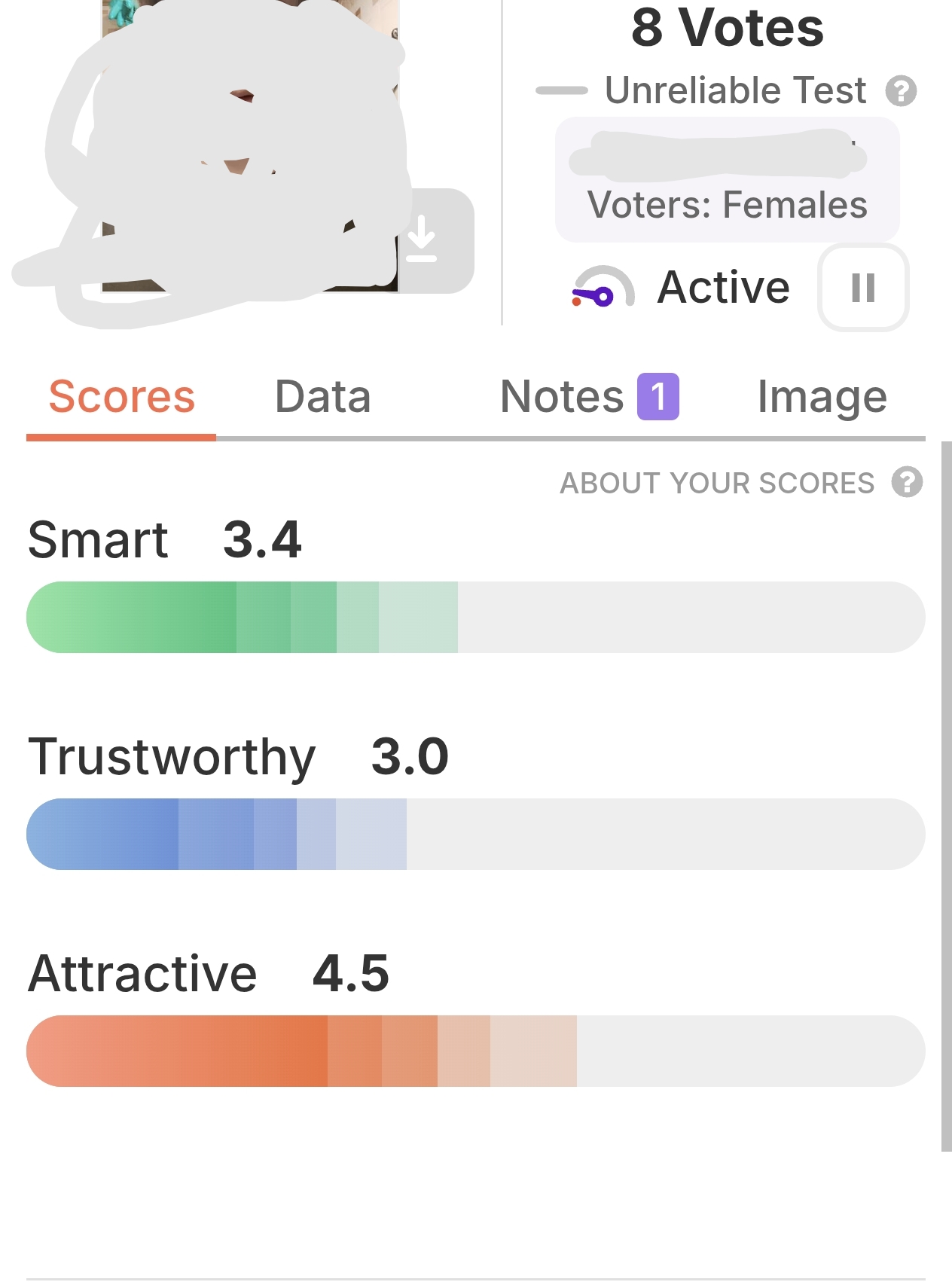This screenshot has width=952, height=1288.
Task: Switch to the Image tab
Action: click(822, 397)
